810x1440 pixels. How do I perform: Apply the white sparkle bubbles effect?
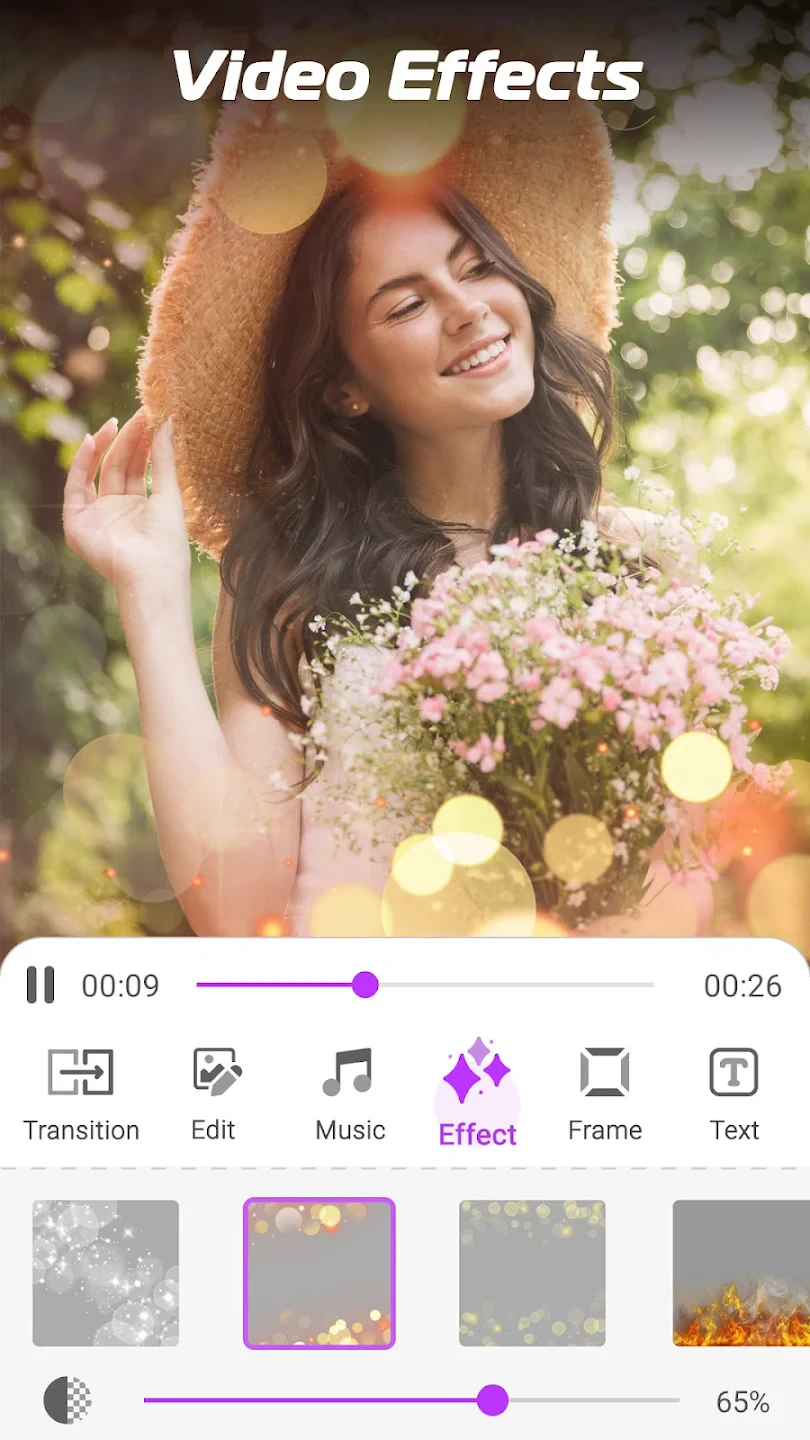pyautogui.click(x=106, y=1273)
